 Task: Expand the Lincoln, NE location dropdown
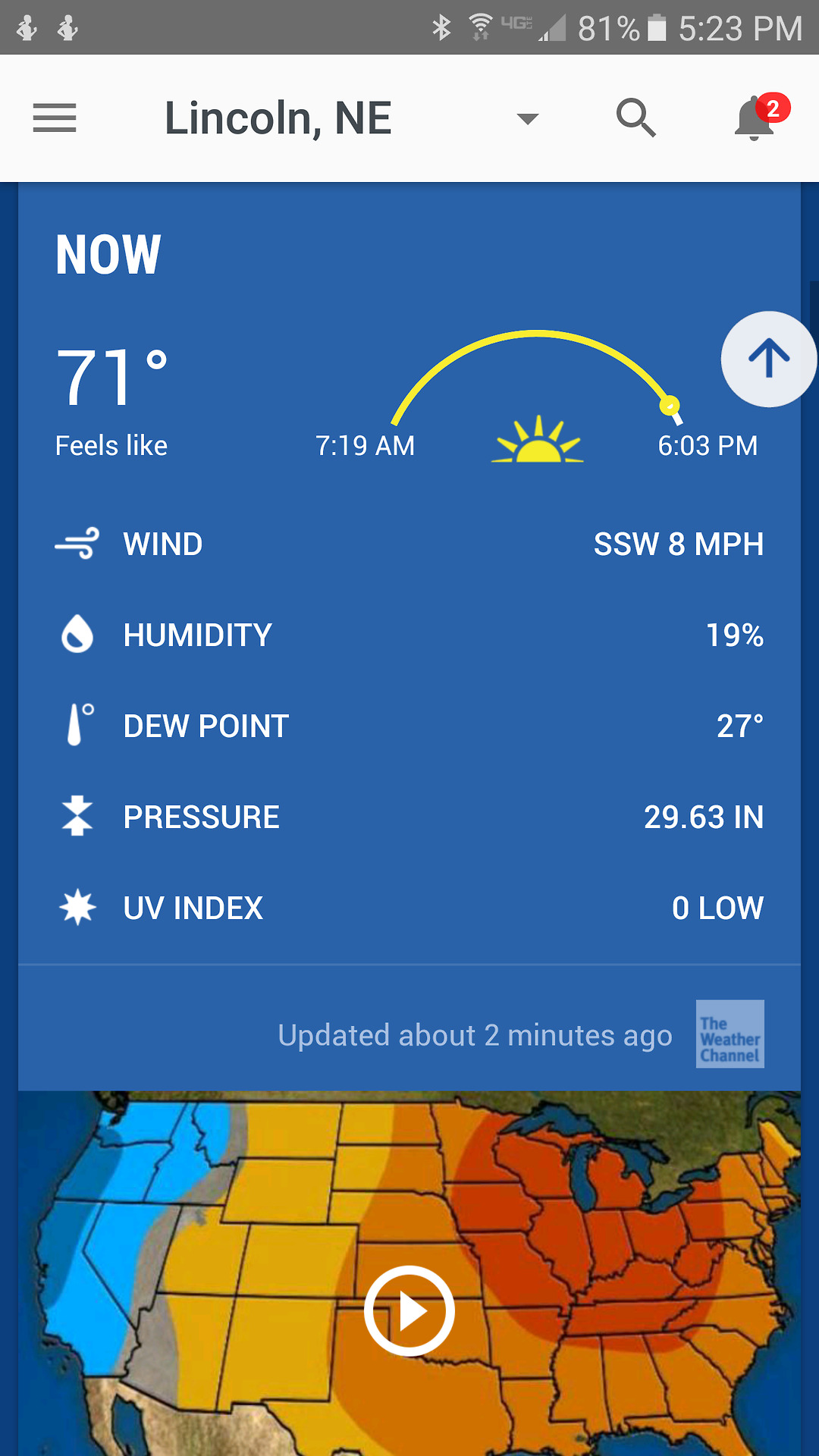point(527,119)
